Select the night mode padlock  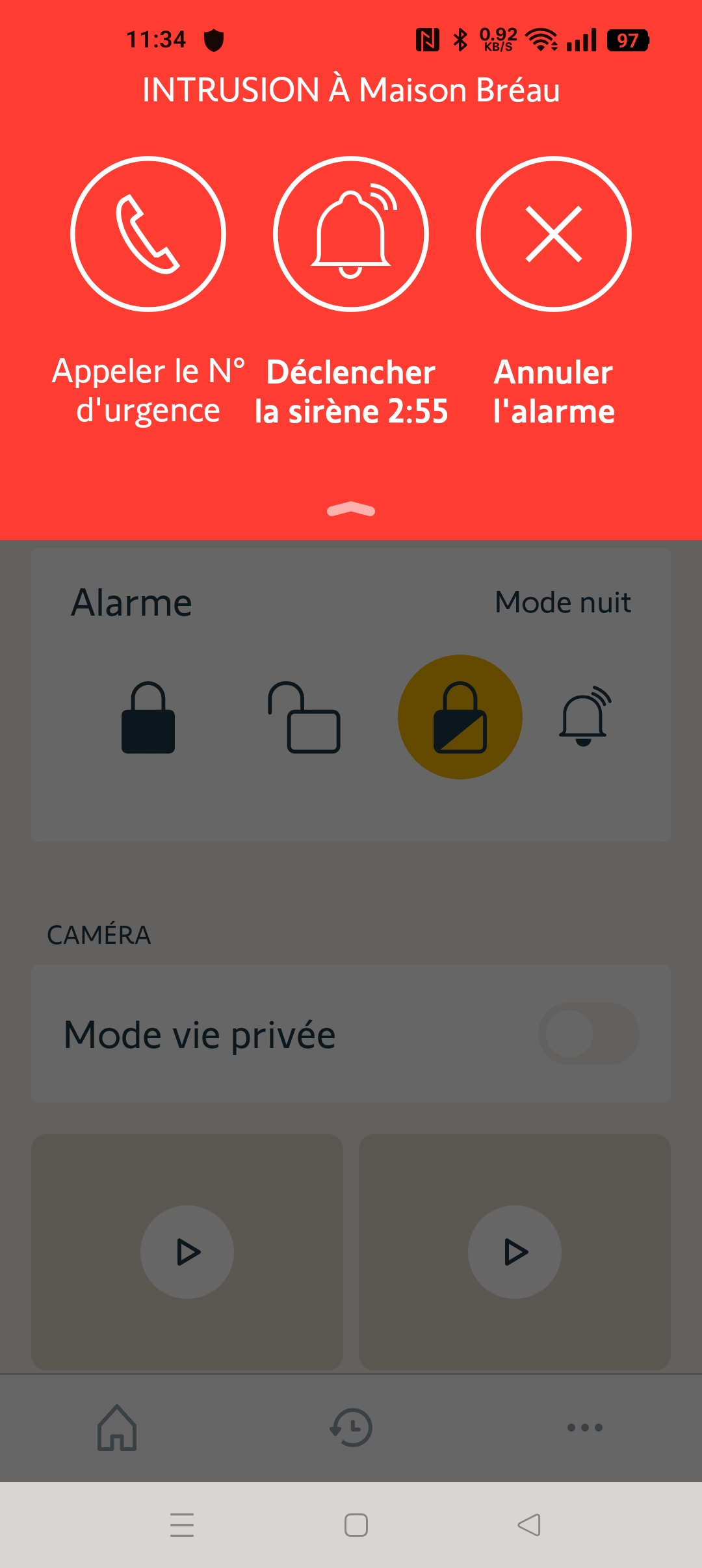460,717
